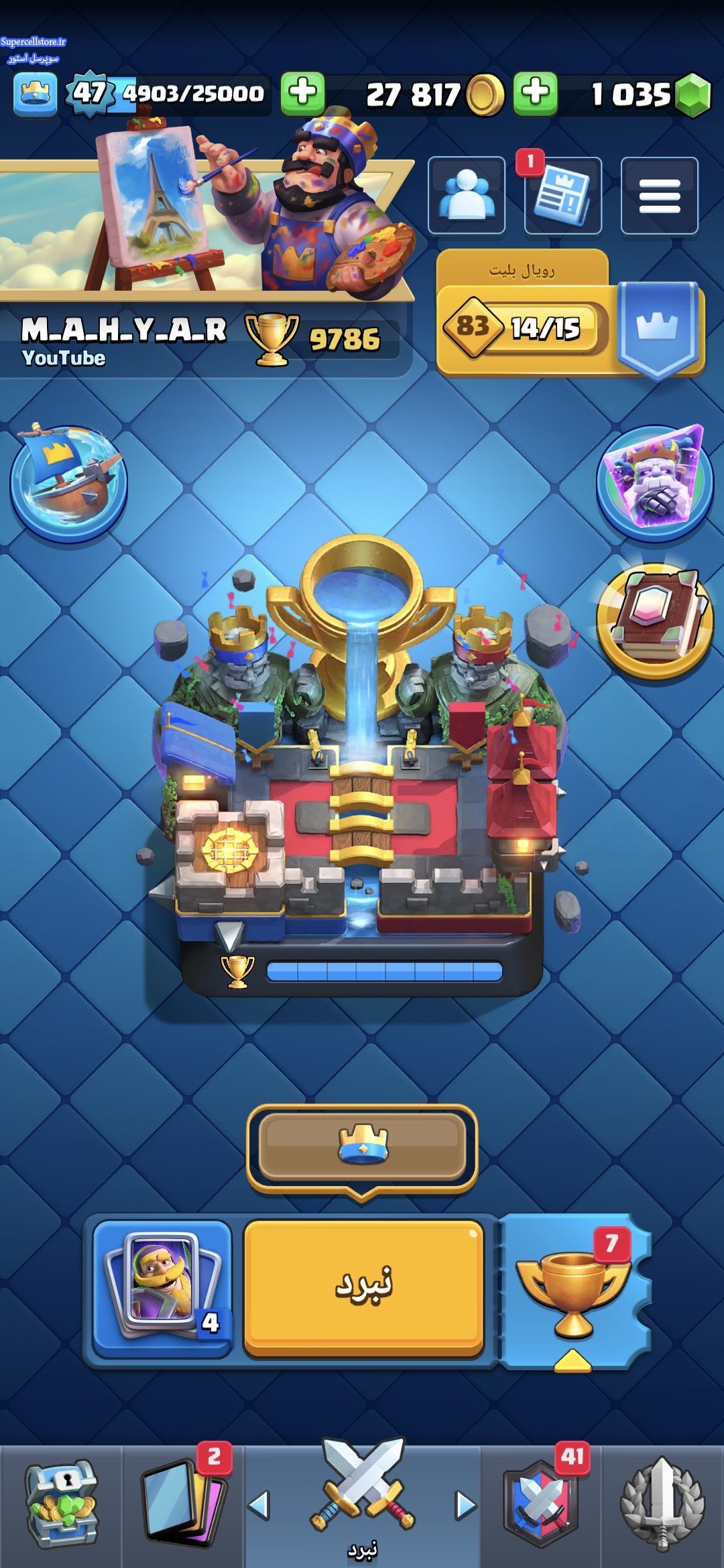Open the magic book icon
The height and width of the screenshot is (1568, 724).
[654, 620]
